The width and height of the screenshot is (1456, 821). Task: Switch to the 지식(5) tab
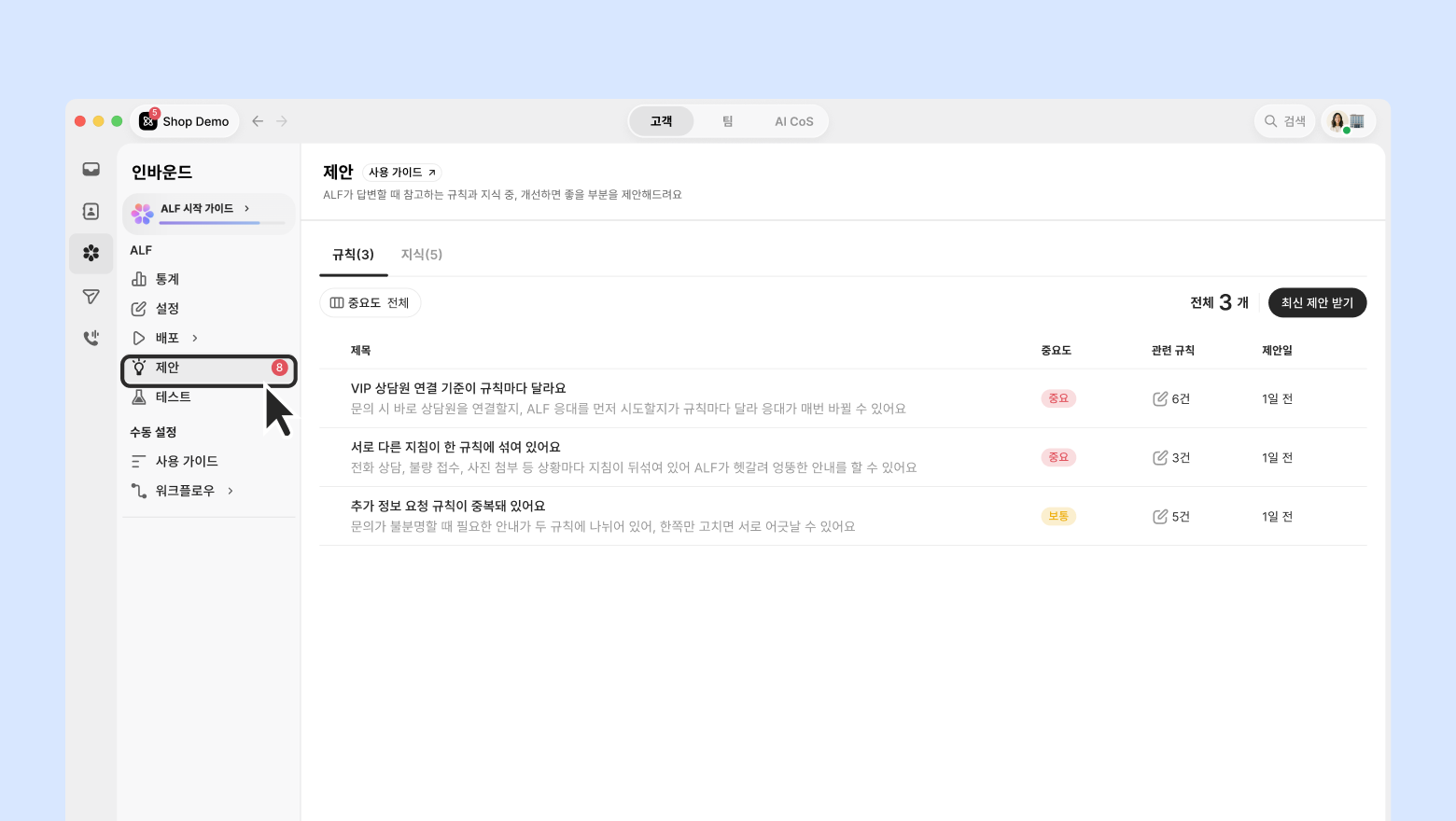coord(421,255)
